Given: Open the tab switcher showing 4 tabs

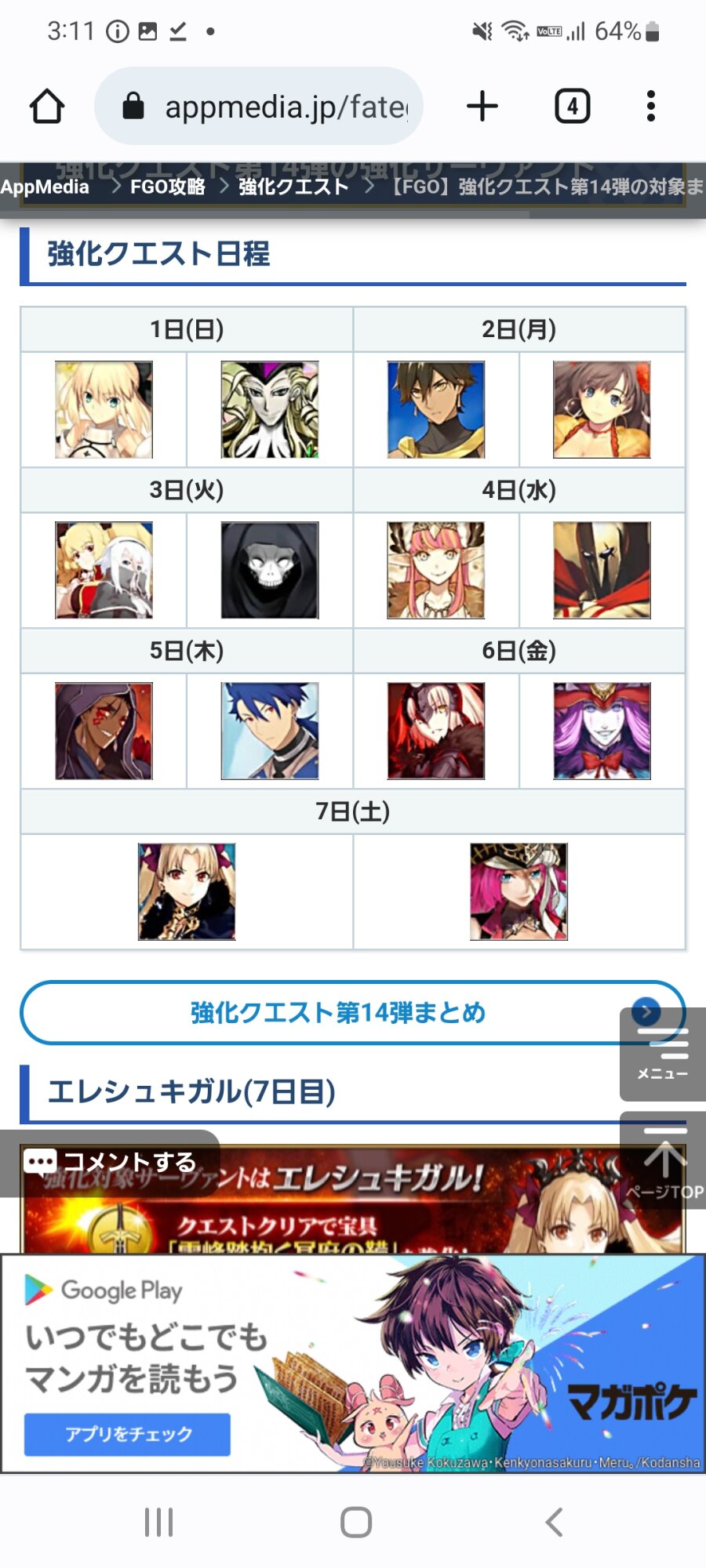Looking at the screenshot, I should [x=573, y=107].
